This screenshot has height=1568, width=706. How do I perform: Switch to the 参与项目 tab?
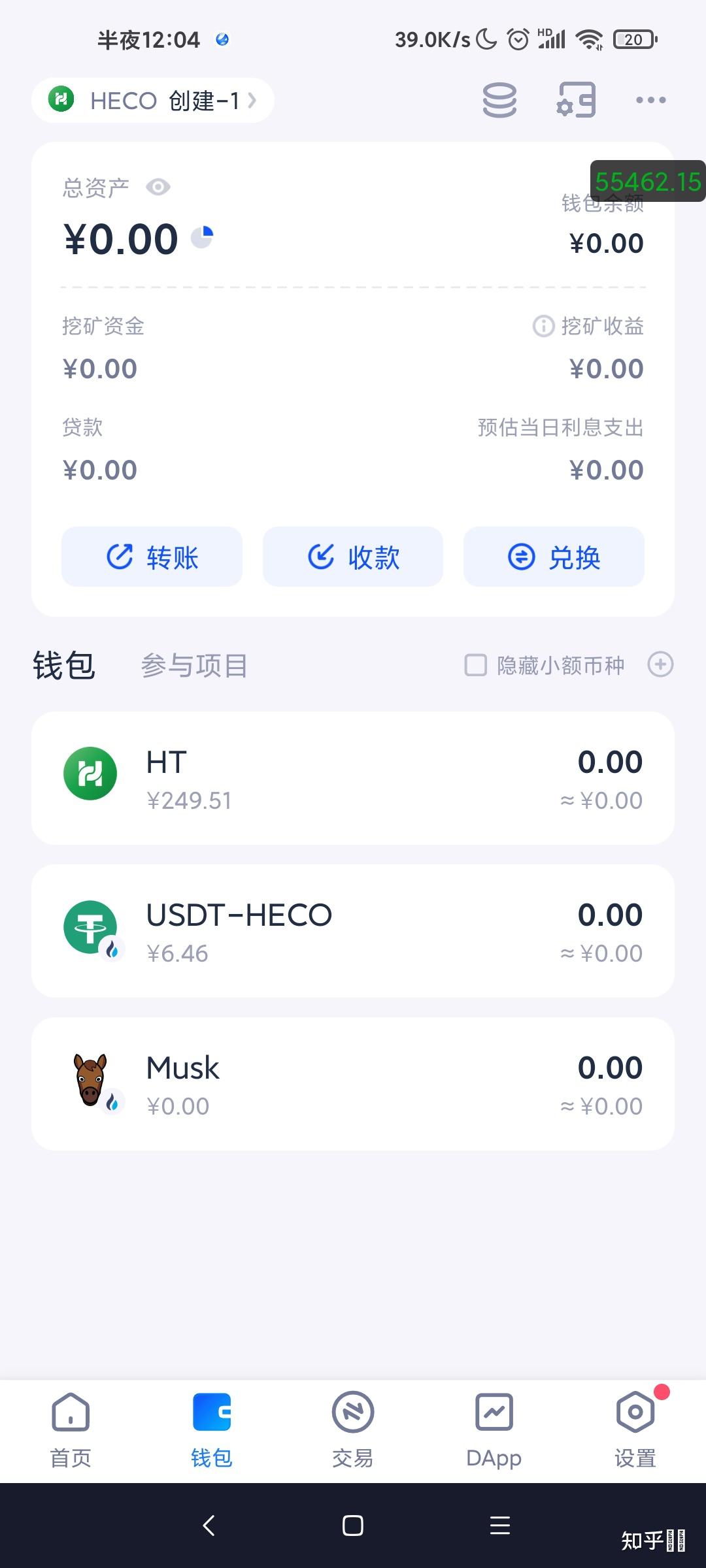(x=195, y=665)
